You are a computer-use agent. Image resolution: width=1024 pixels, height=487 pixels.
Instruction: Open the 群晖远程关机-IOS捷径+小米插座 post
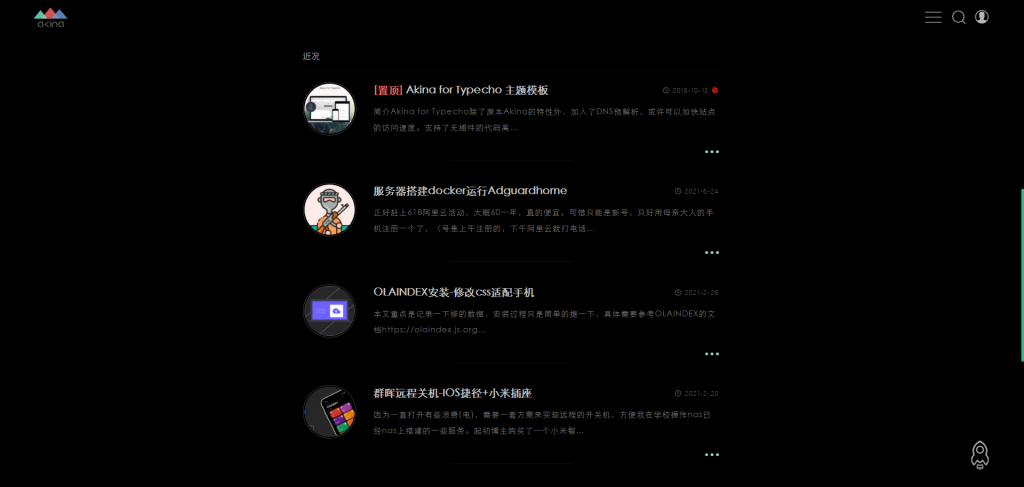(x=459, y=393)
